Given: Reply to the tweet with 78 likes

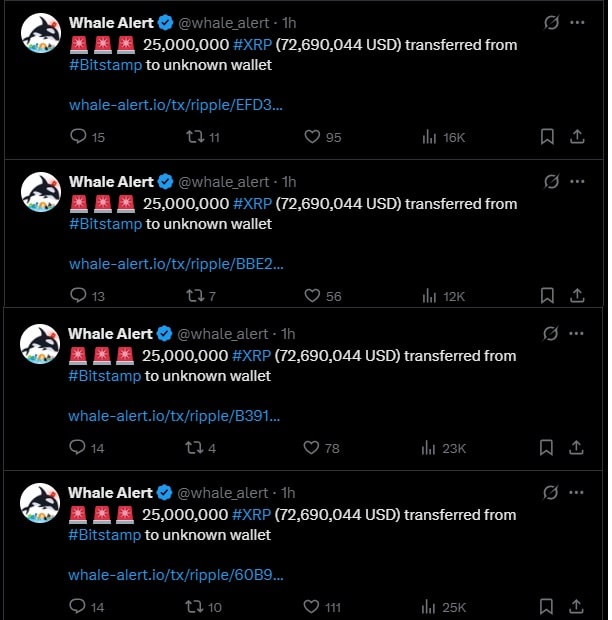Looking at the screenshot, I should [79, 448].
